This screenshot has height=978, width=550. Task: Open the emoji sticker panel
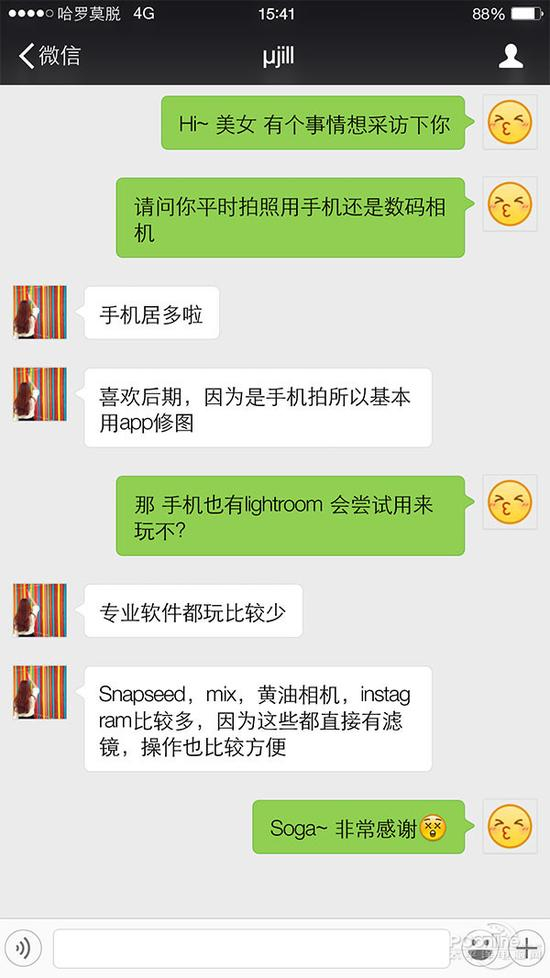click(481, 948)
